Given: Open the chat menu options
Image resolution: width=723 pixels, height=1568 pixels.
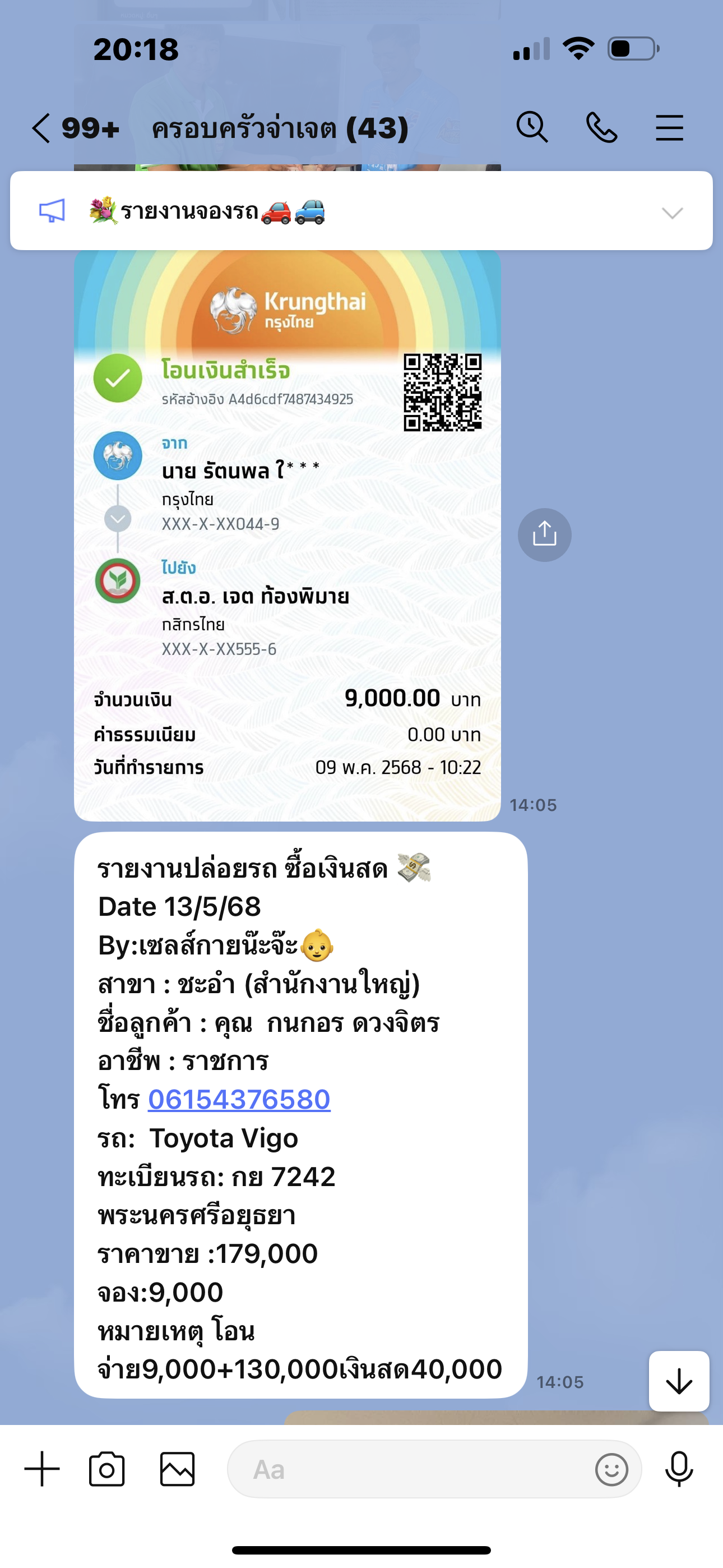Looking at the screenshot, I should tap(669, 128).
